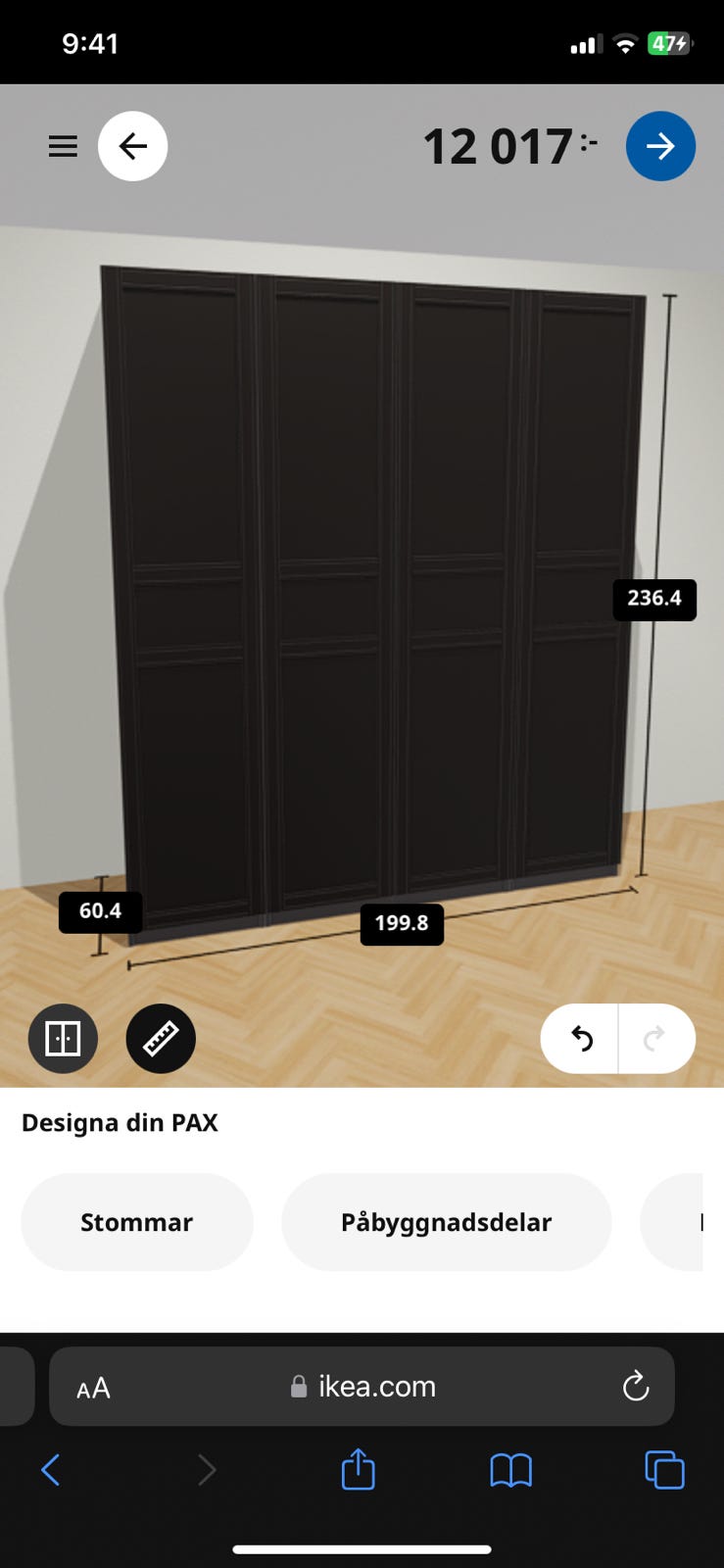The height and width of the screenshot is (1568, 724).
Task: Open the Safari share sheet icon
Action: pyautogui.click(x=358, y=1470)
